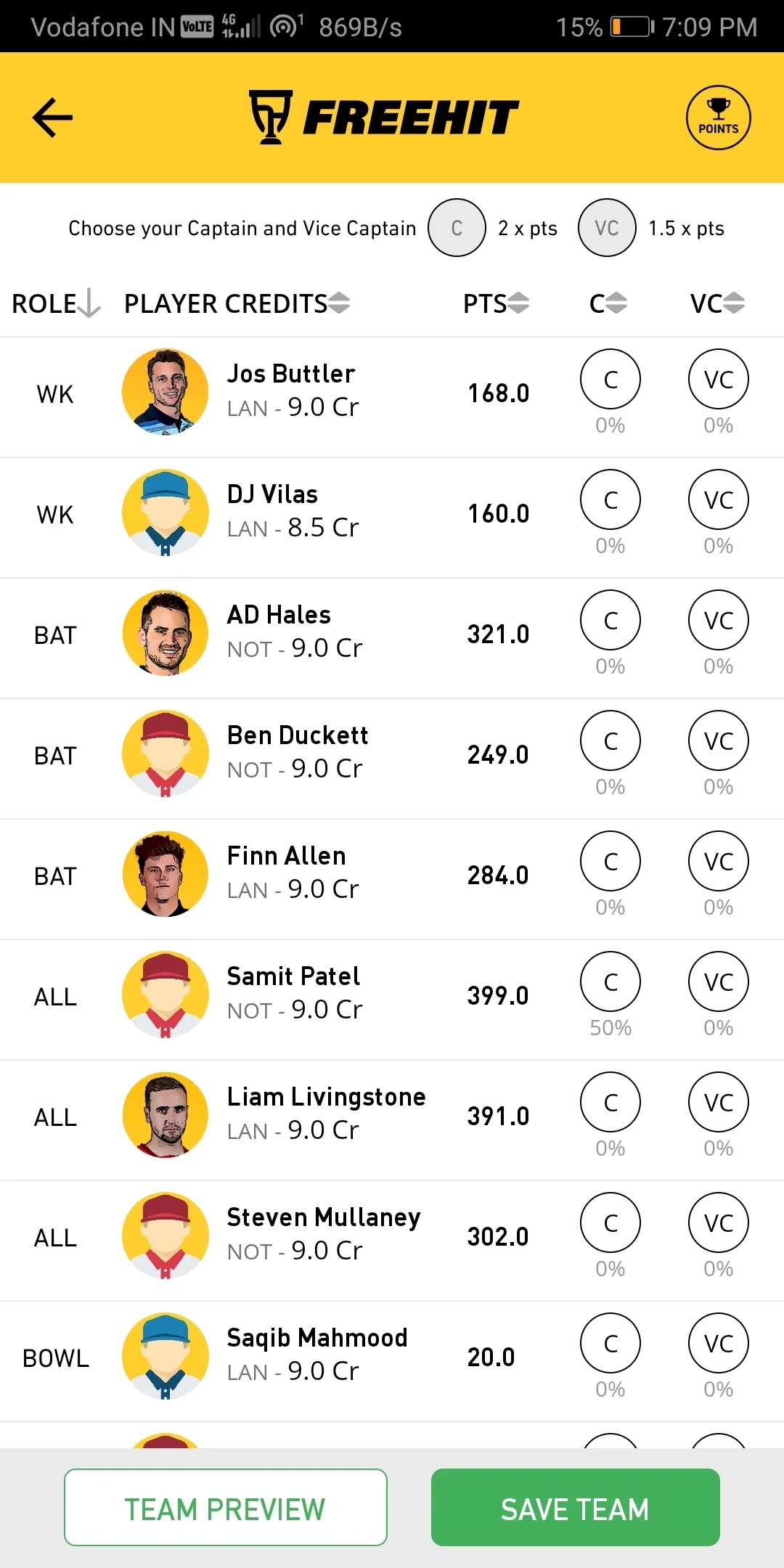Sort players by PTS column
The image size is (784, 1568).
point(497,303)
